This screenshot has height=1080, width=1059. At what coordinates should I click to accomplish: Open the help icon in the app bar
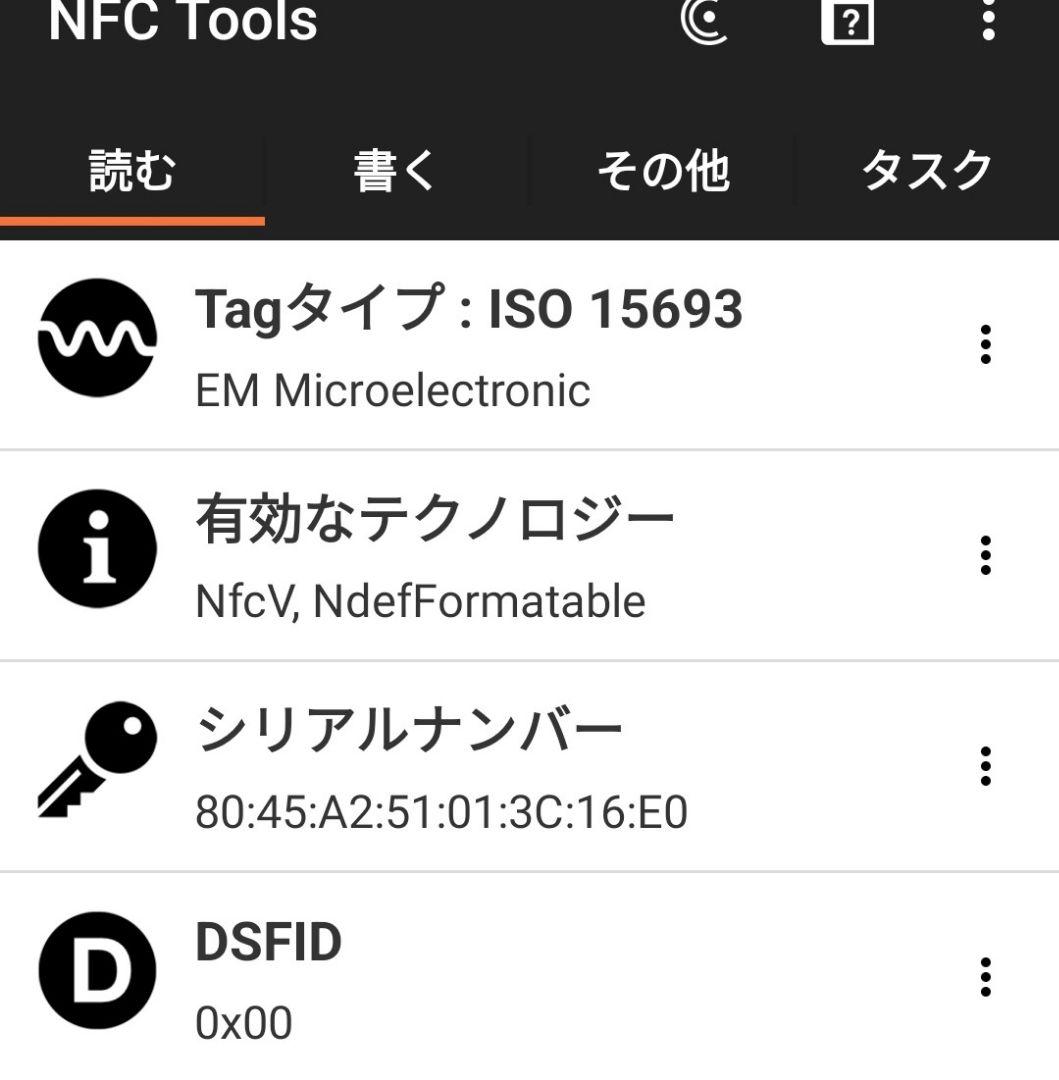pos(847,22)
